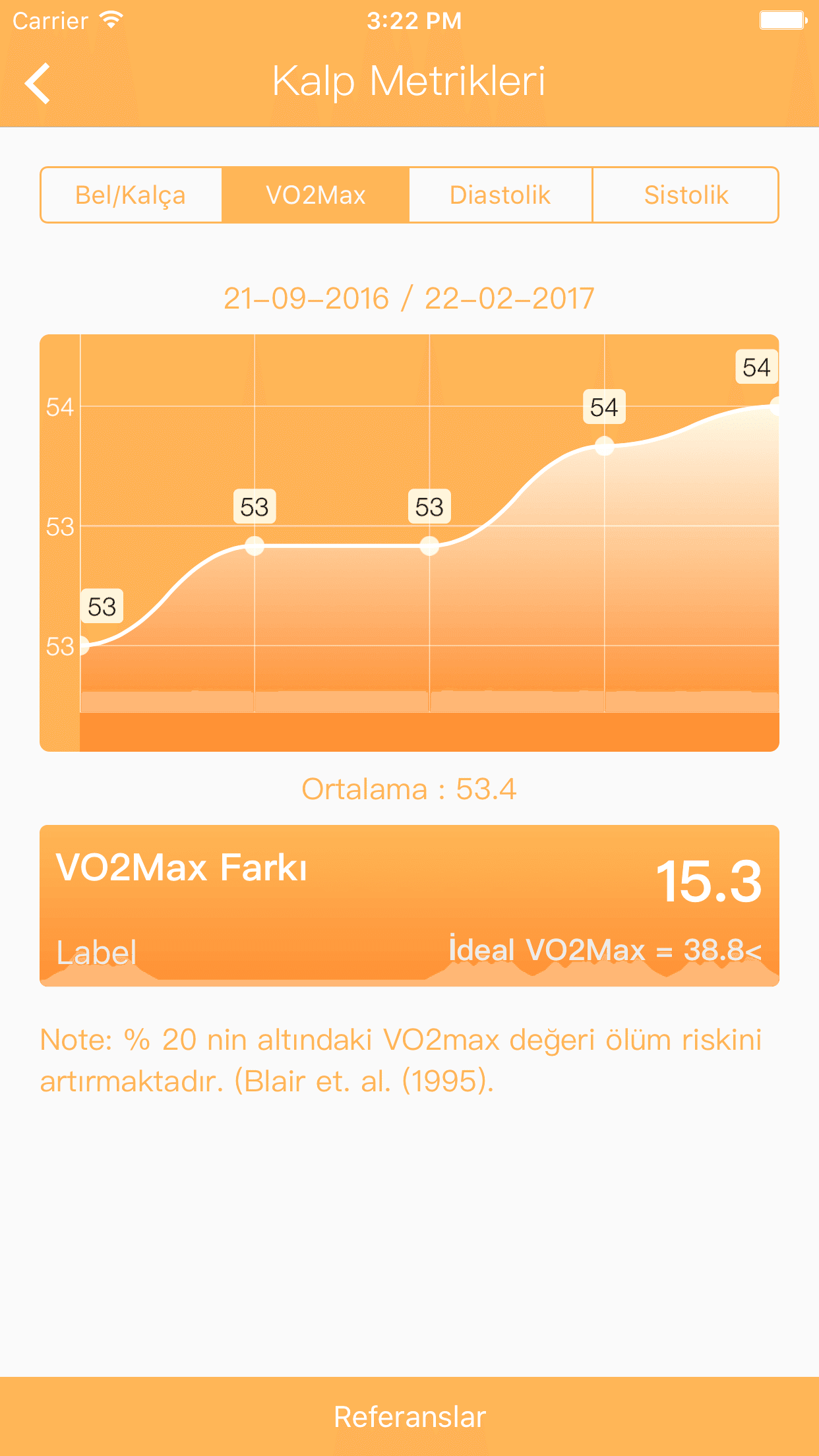The height and width of the screenshot is (1456, 819).
Task: Go back from Kalp Metrikleri
Action: coord(38,83)
